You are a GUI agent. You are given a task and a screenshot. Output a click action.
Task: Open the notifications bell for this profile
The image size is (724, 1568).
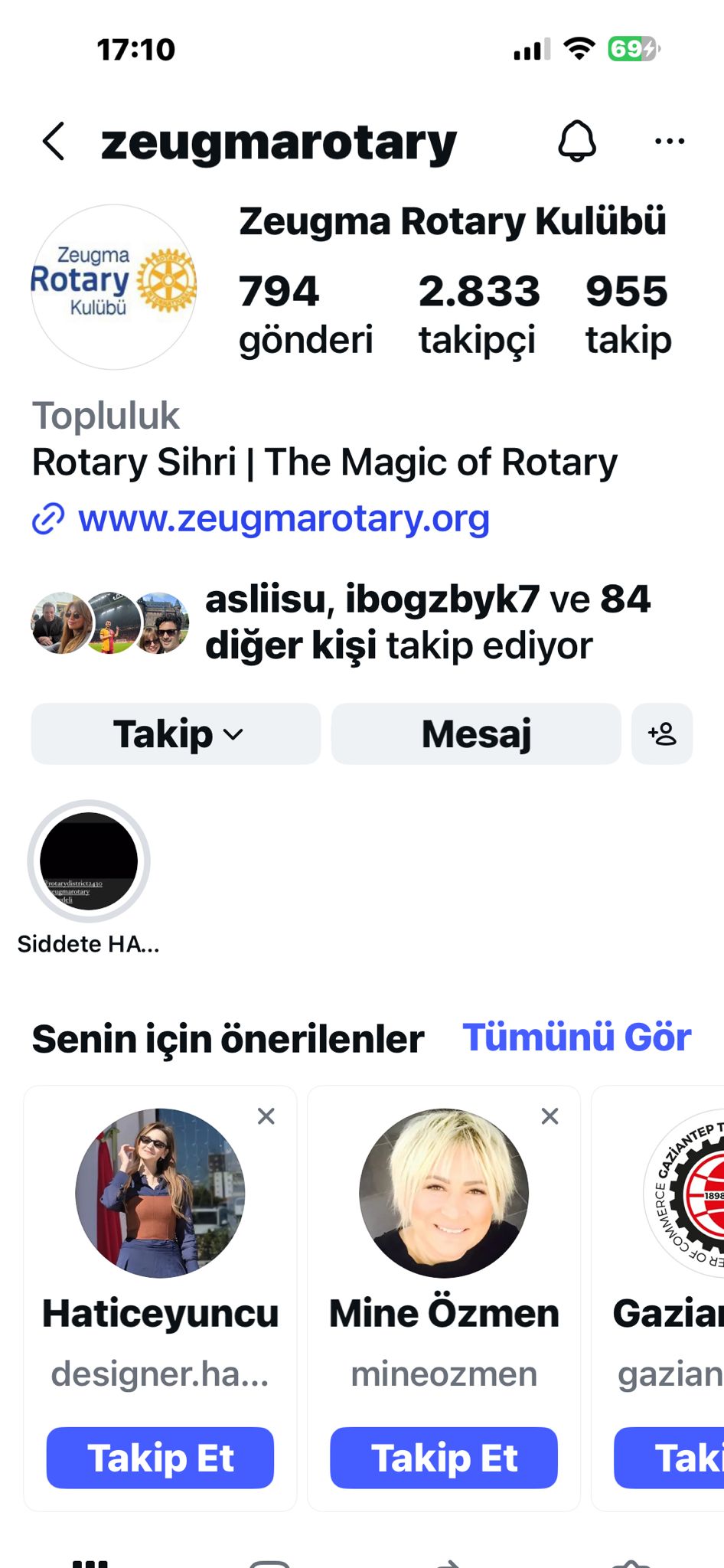tap(577, 141)
